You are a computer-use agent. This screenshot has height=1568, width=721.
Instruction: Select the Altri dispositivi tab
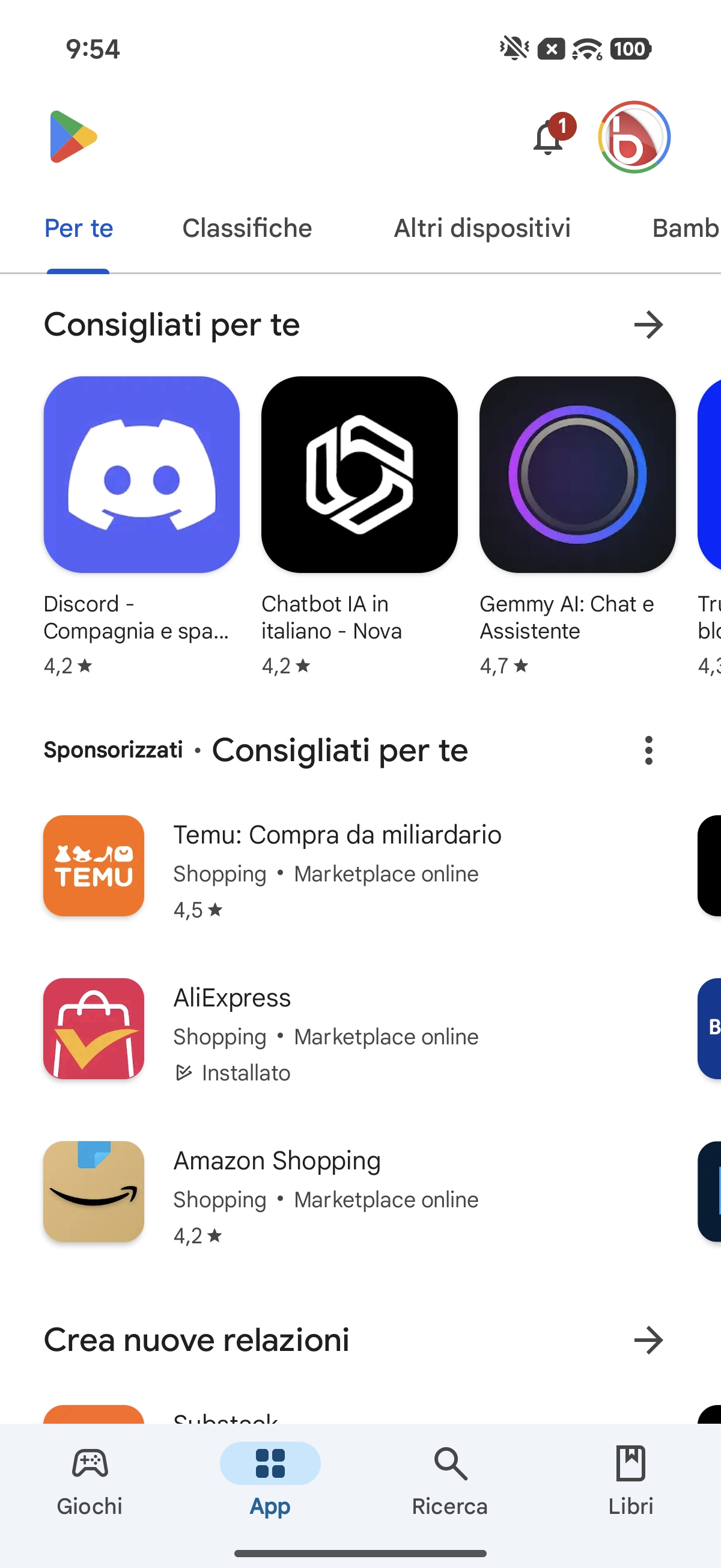coord(482,228)
